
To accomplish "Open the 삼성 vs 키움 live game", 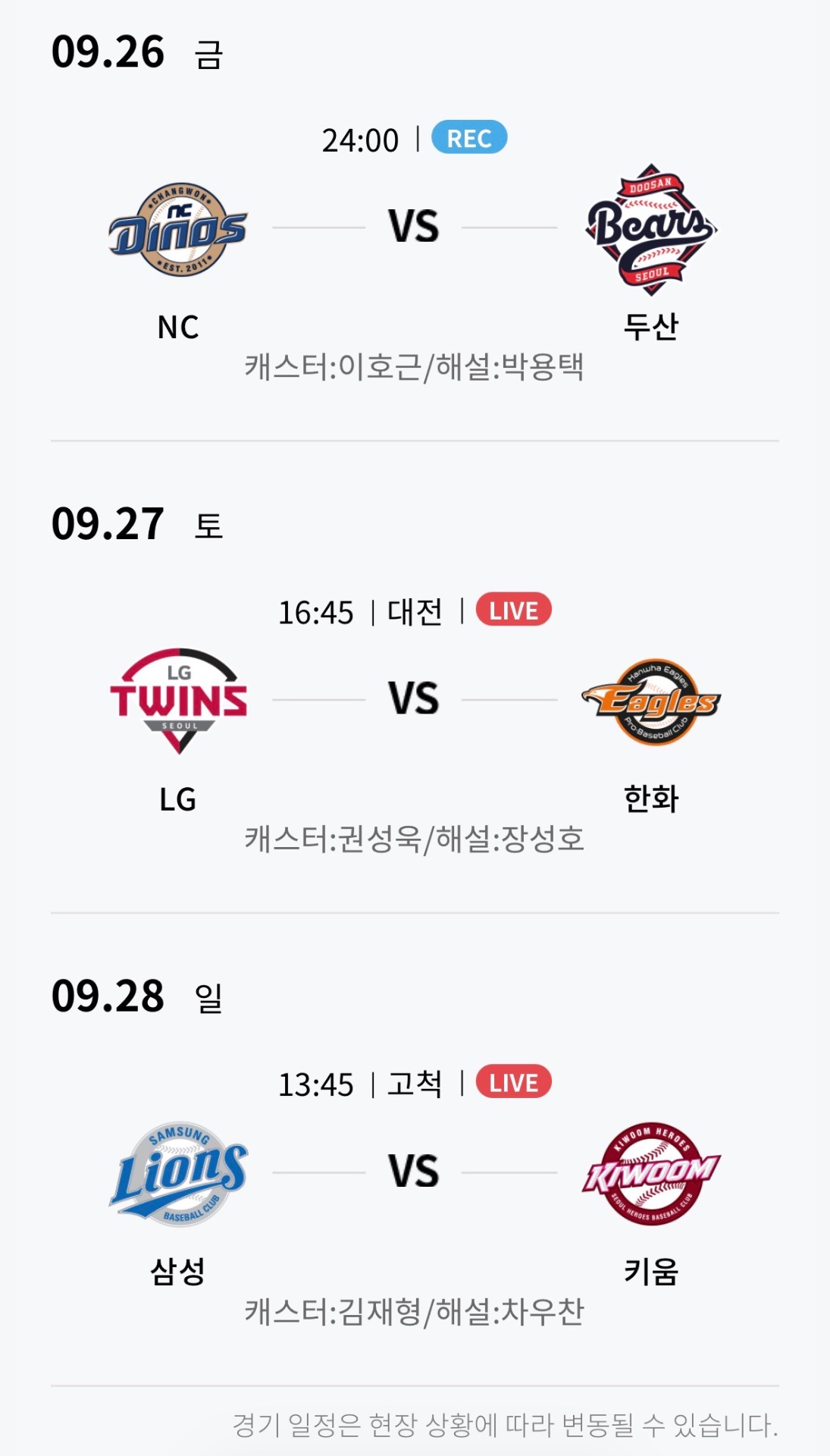I will click(414, 1172).
